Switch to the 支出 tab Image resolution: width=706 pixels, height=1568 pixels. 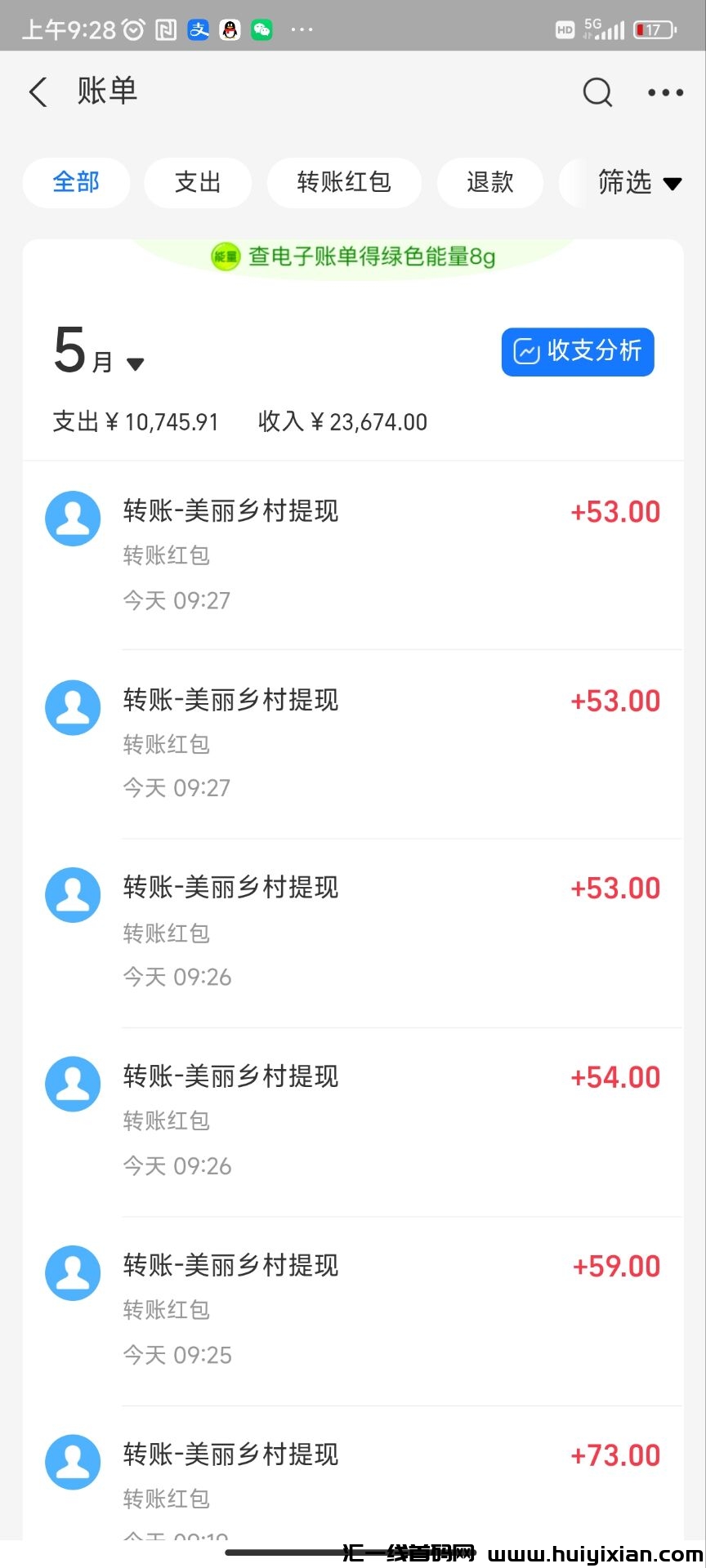point(197,183)
